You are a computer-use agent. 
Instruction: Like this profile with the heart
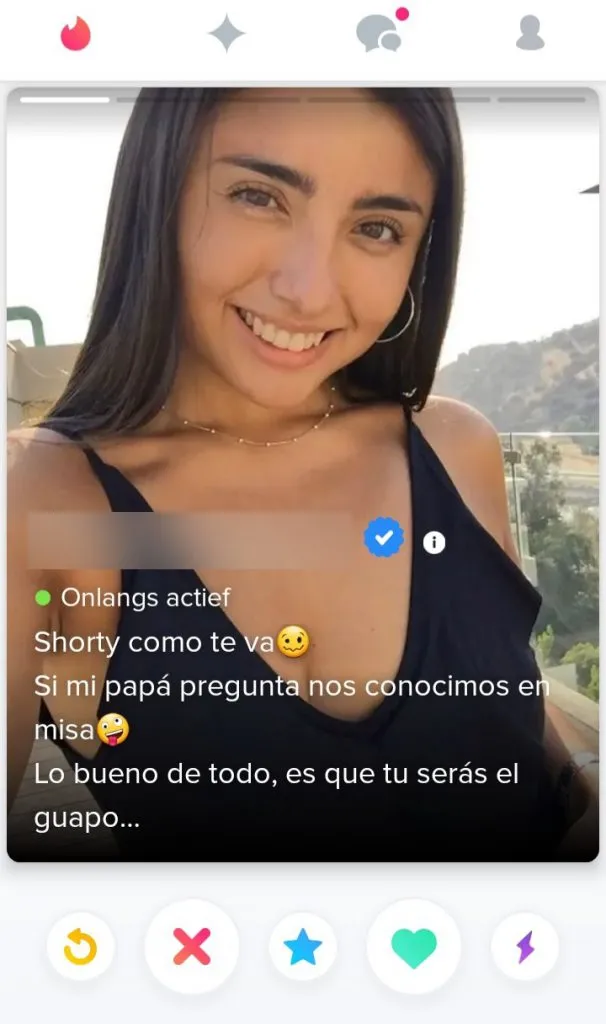click(413, 946)
